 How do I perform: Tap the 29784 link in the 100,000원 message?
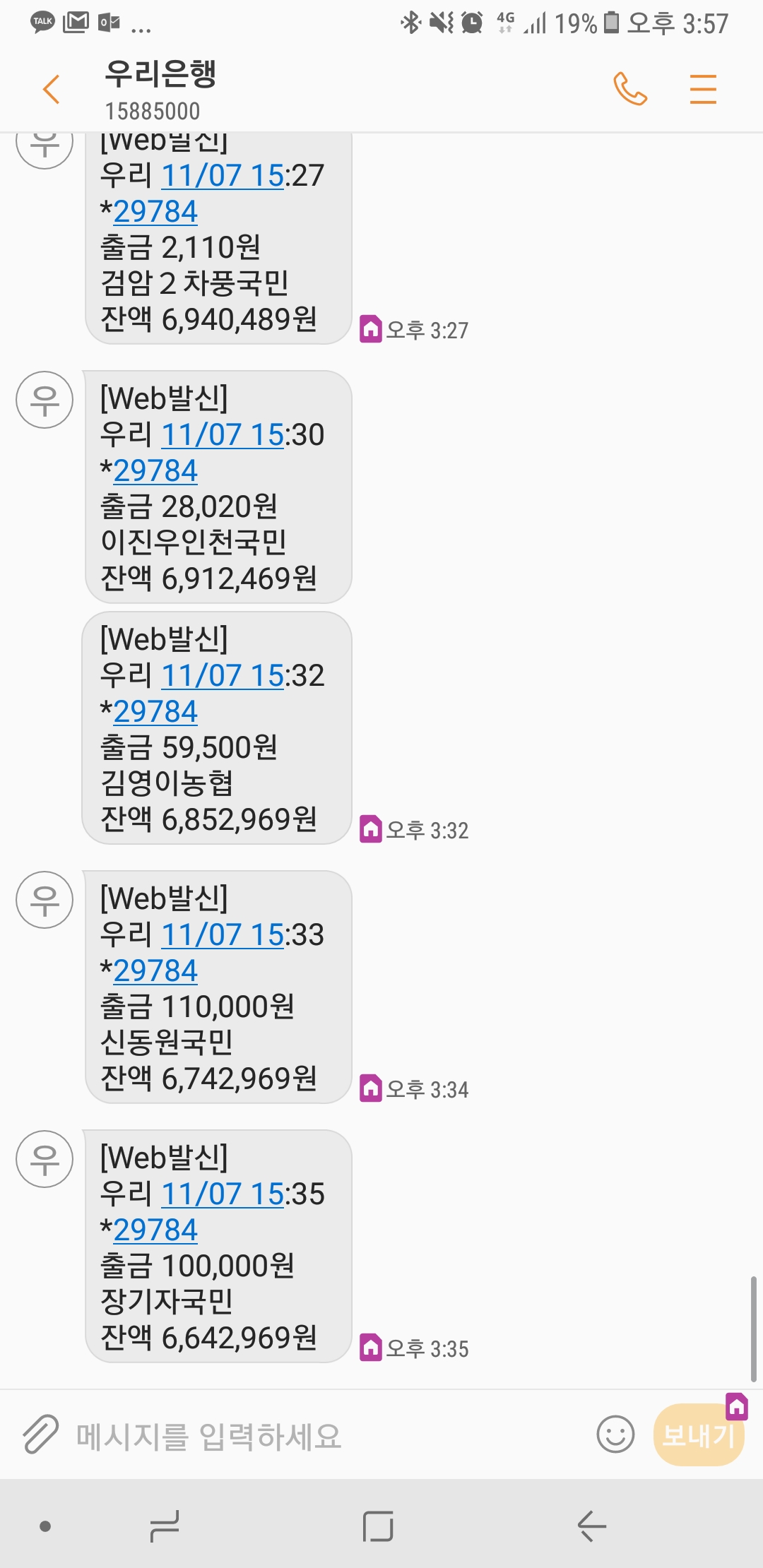[155, 1230]
